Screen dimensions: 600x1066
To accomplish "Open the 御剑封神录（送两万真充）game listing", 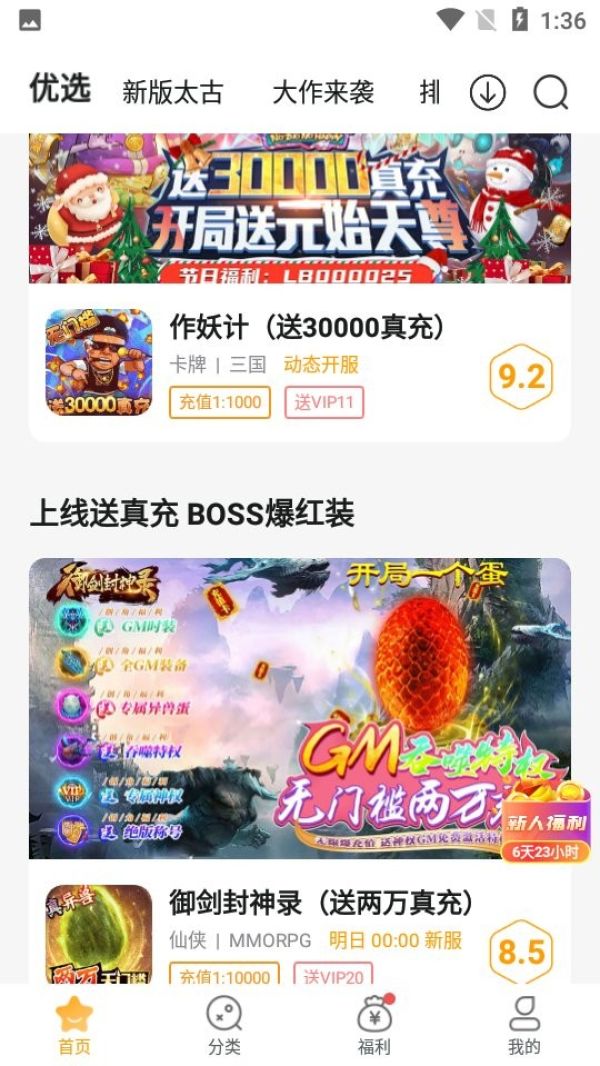I will tap(320, 903).
